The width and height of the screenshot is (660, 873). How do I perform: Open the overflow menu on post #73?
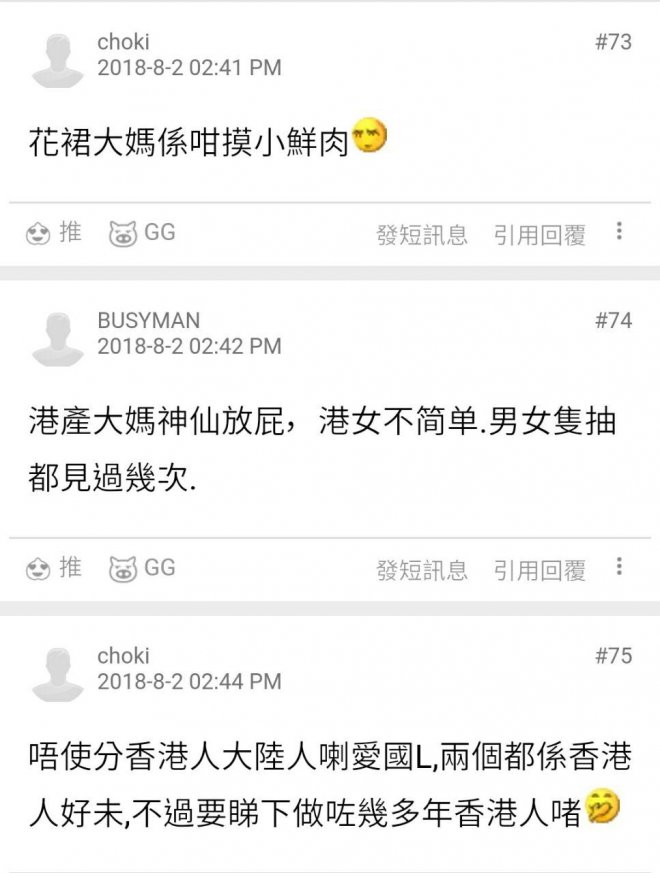tap(619, 232)
